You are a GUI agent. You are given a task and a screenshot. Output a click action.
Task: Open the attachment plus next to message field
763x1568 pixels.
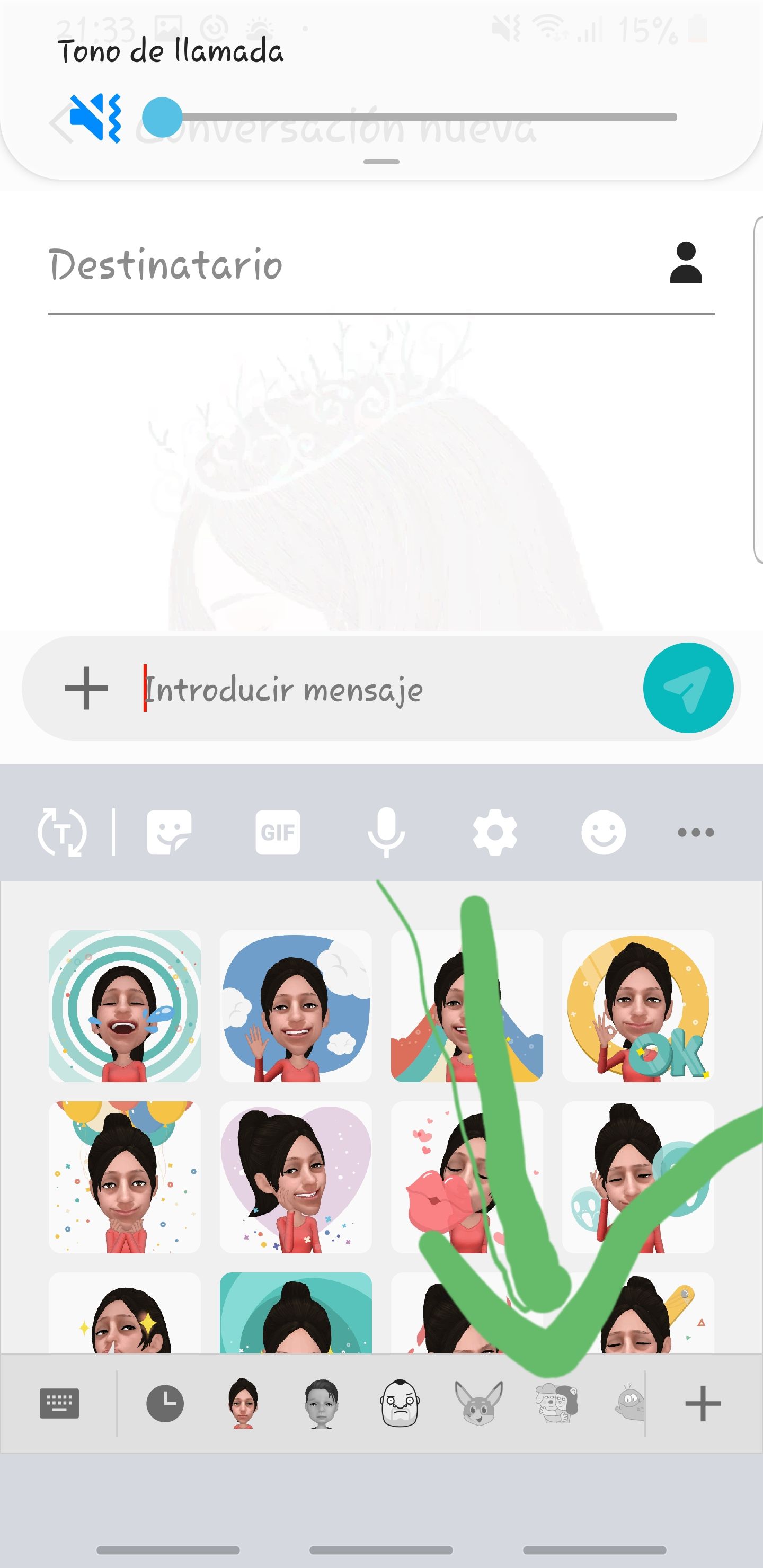coord(86,689)
